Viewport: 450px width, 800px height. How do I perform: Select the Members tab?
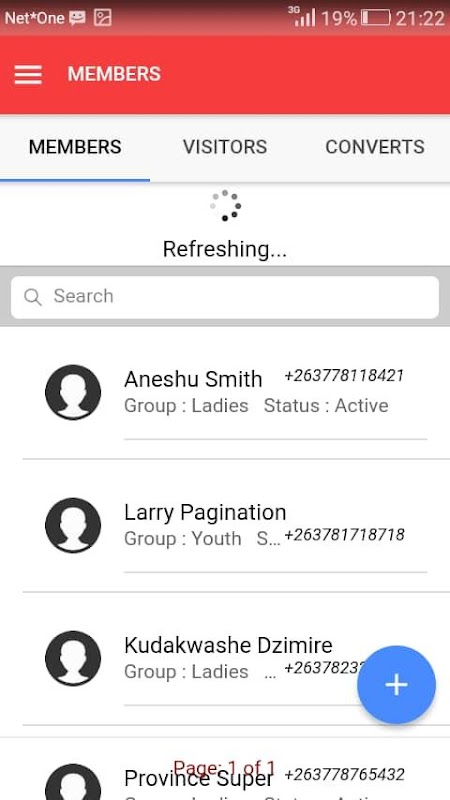[x=75, y=147]
